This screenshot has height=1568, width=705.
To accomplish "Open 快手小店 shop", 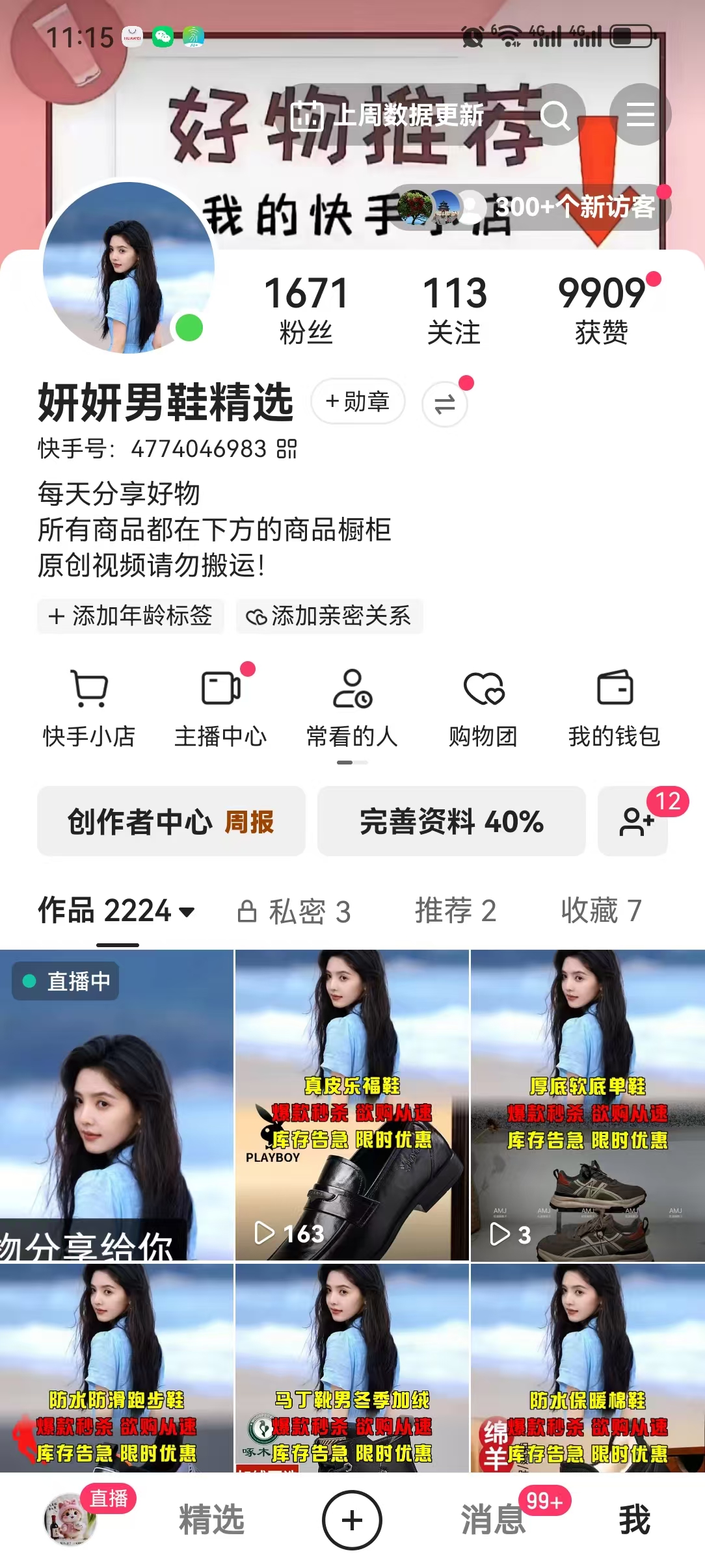I will click(x=89, y=709).
